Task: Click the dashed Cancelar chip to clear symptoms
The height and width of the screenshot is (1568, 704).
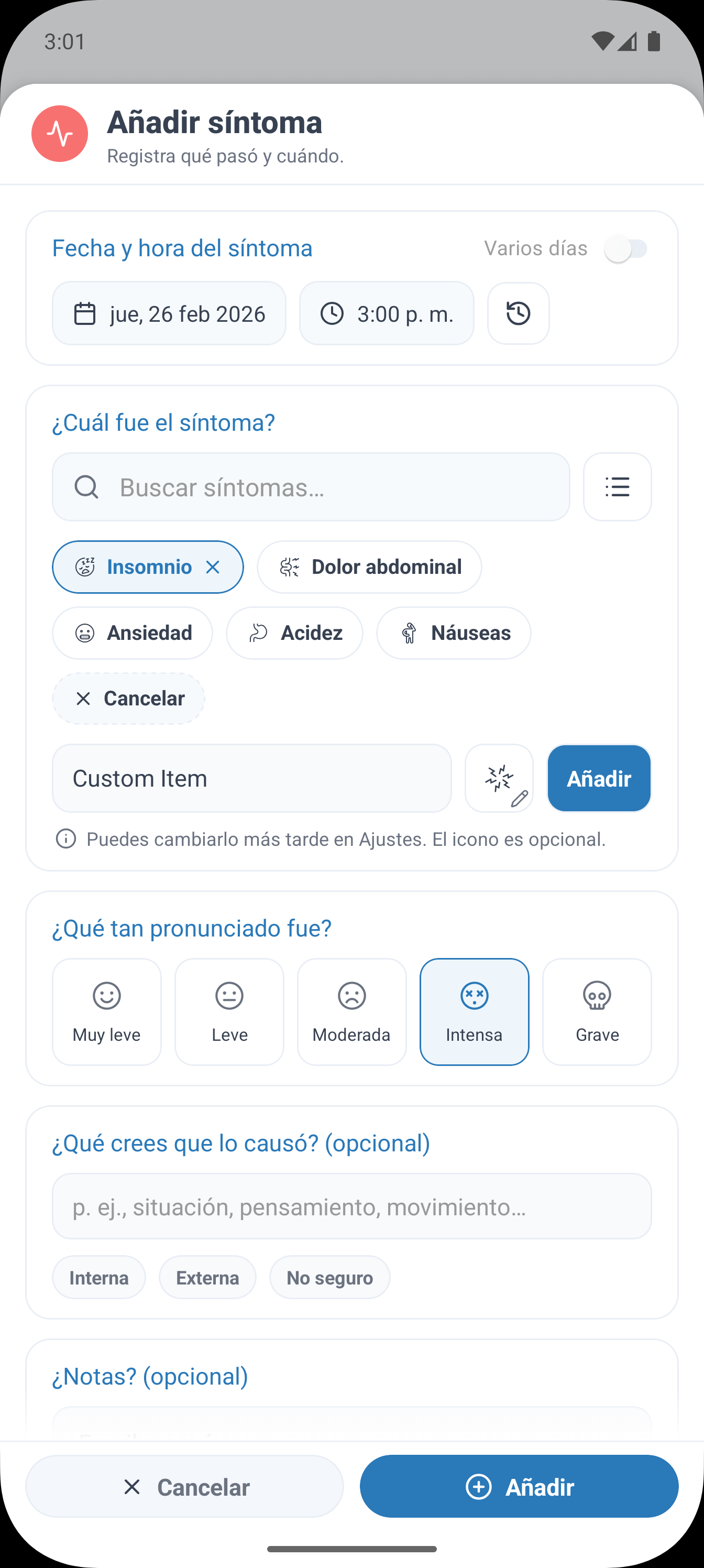Action: coord(128,698)
